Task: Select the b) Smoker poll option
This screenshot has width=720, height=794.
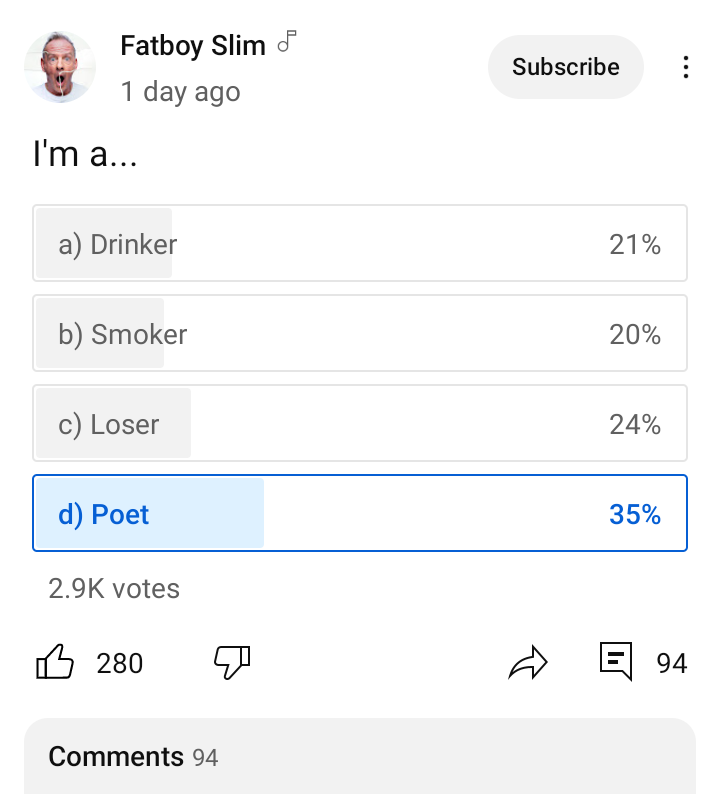Action: [x=360, y=334]
